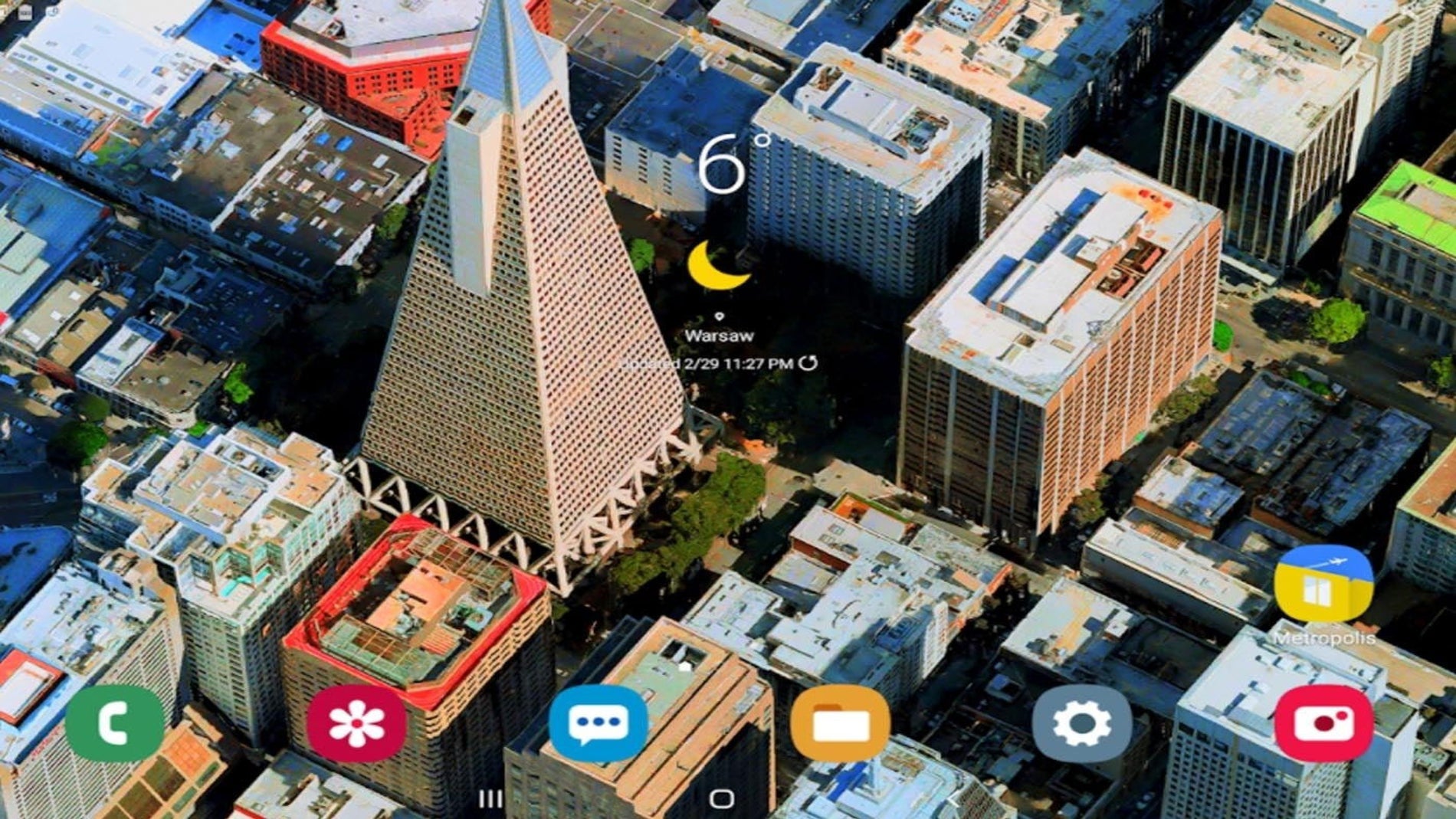Open the Messages app
Image resolution: width=1456 pixels, height=819 pixels.
pyautogui.click(x=598, y=723)
